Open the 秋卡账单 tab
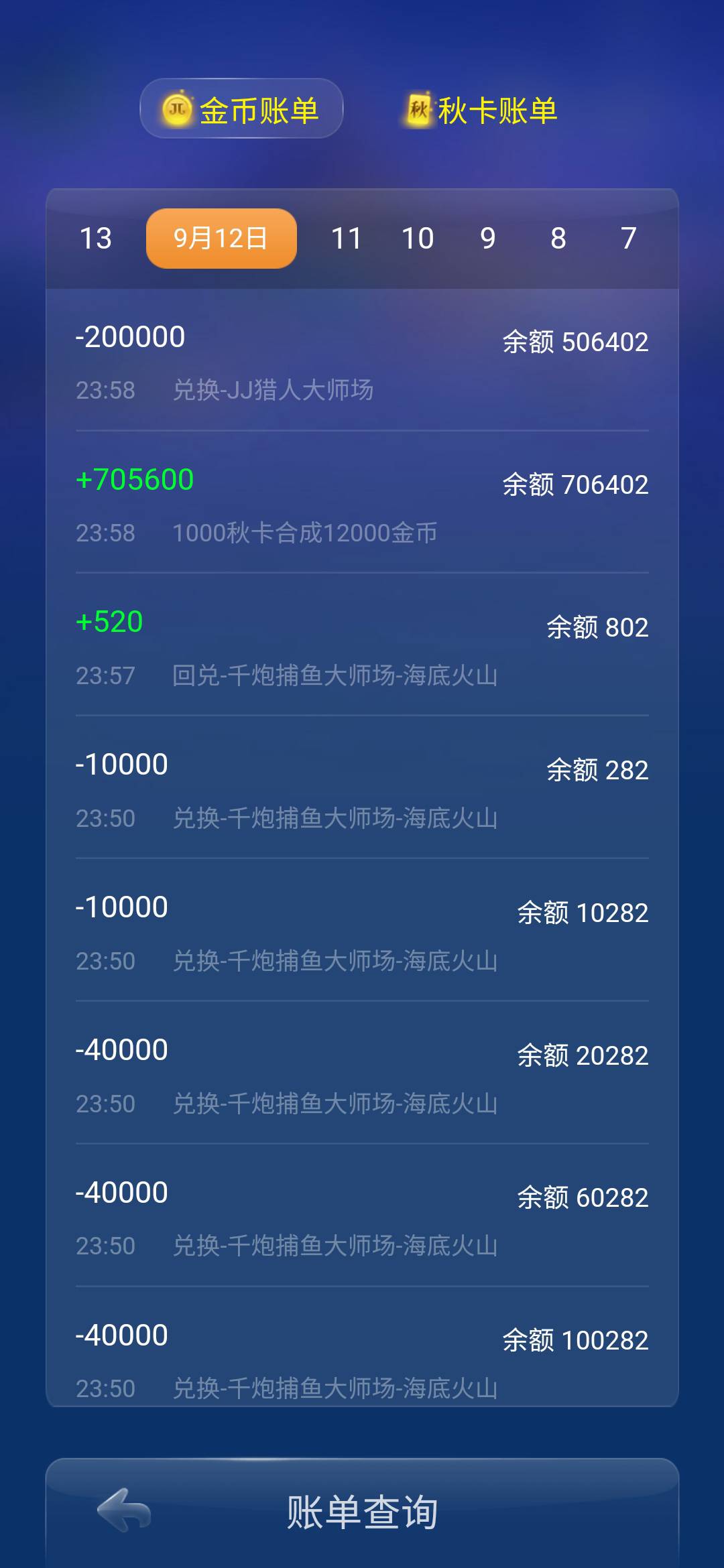This screenshot has height=1568, width=724. [x=497, y=109]
